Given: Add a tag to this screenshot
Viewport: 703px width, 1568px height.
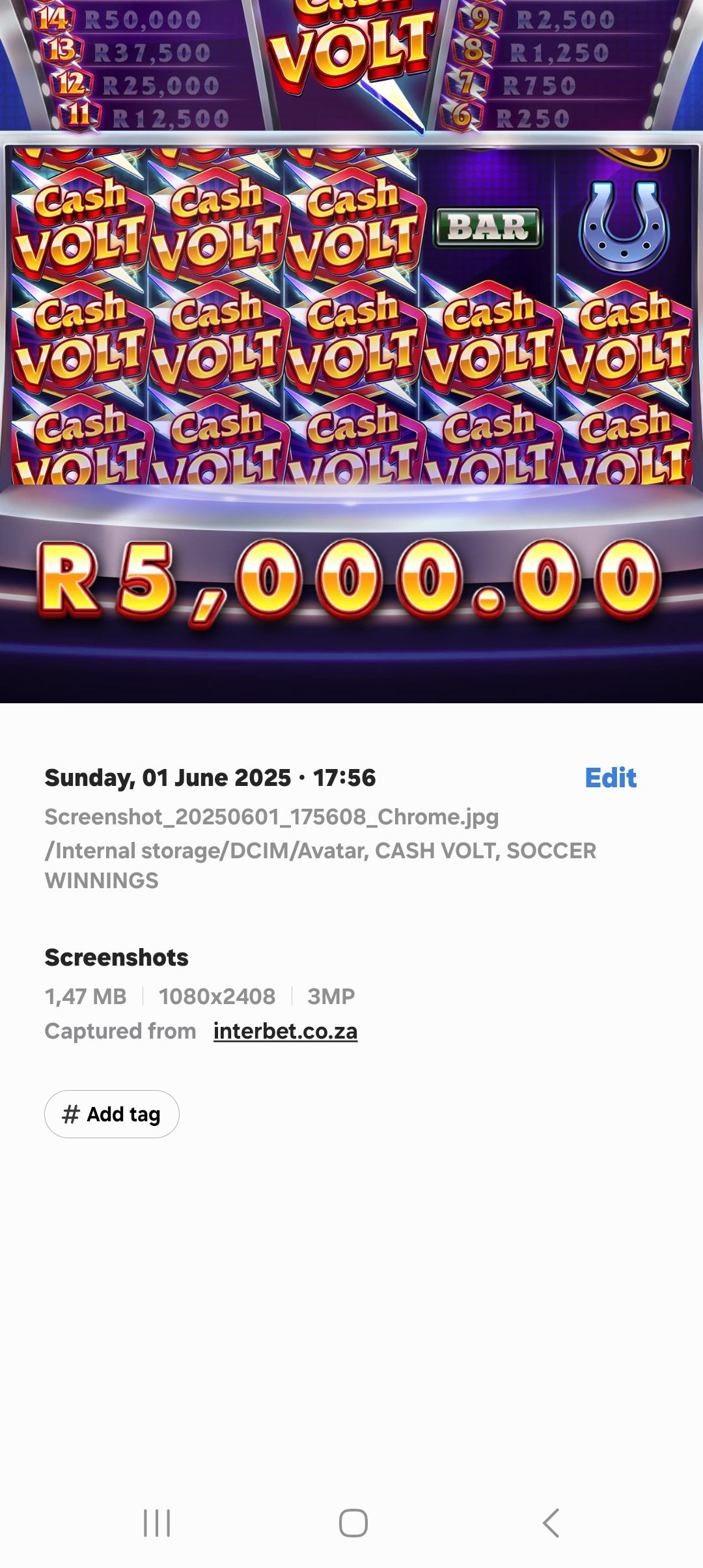Looking at the screenshot, I should coord(112,1114).
